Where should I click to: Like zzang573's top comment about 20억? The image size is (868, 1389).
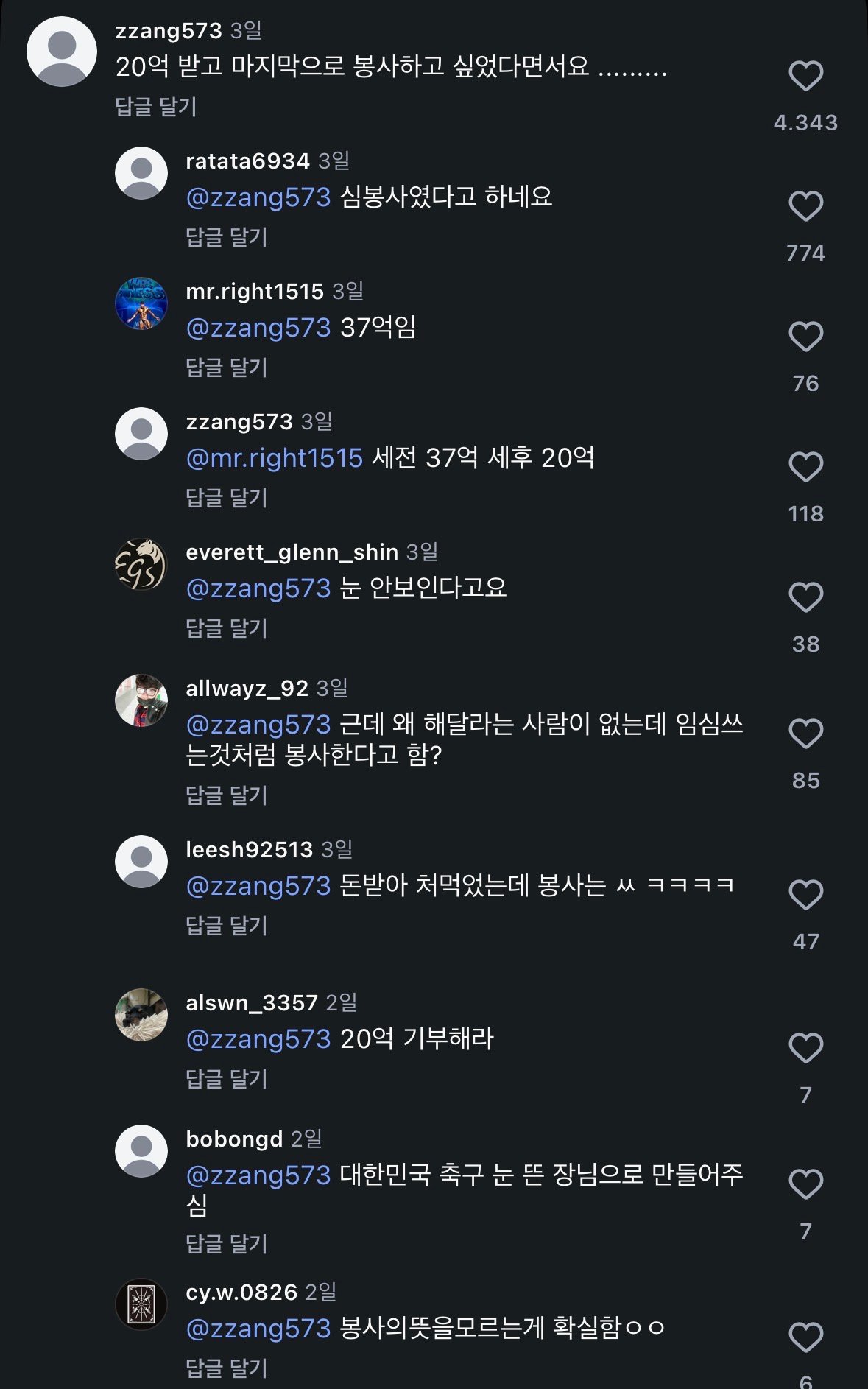tap(805, 76)
